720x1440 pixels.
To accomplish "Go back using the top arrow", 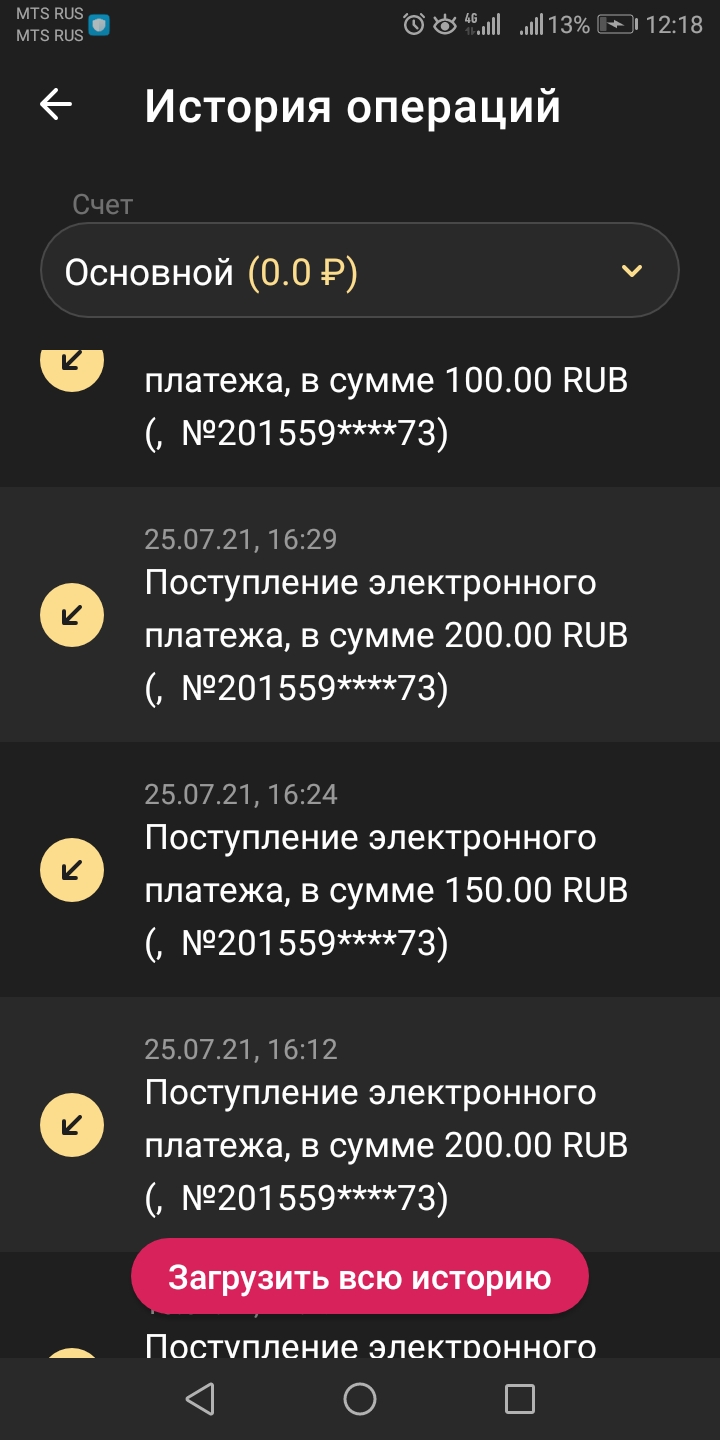I will click(x=56, y=105).
